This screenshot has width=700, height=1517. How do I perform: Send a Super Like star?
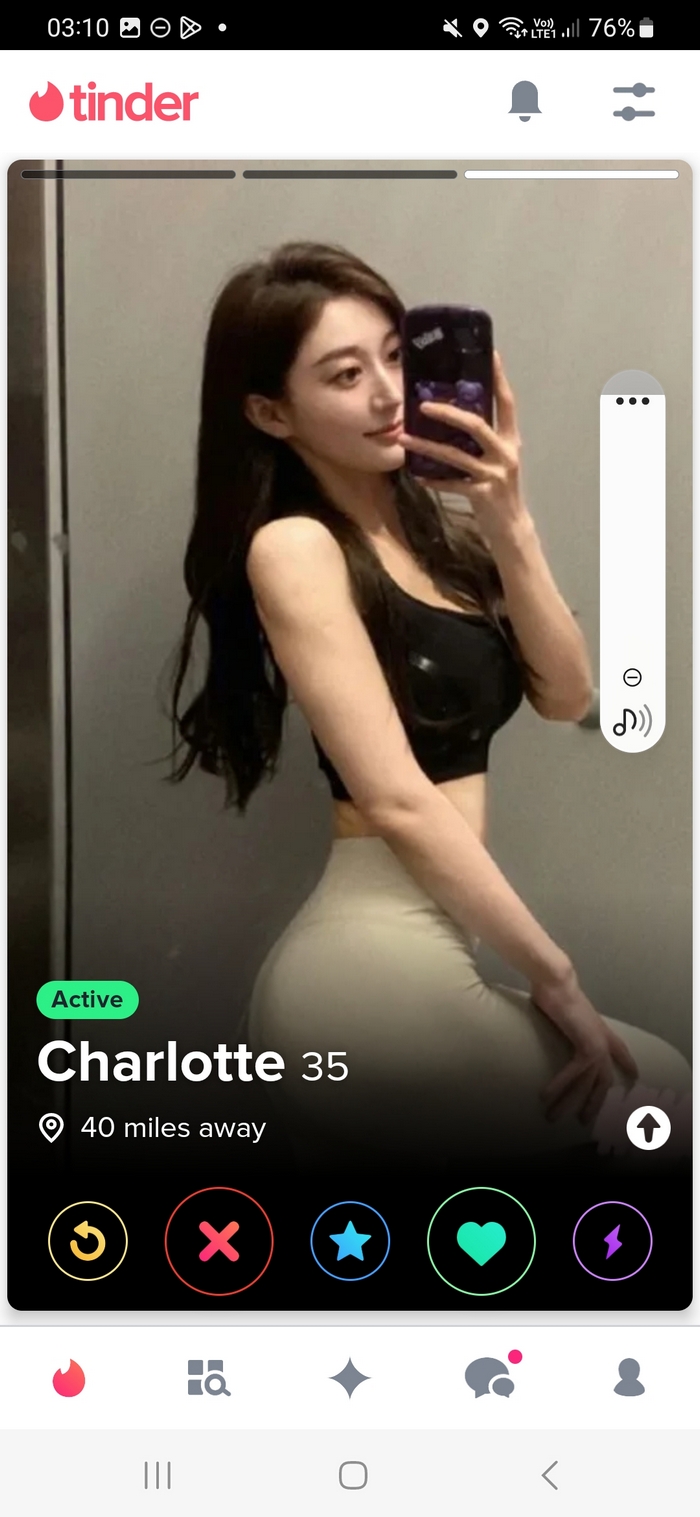[x=350, y=1242]
